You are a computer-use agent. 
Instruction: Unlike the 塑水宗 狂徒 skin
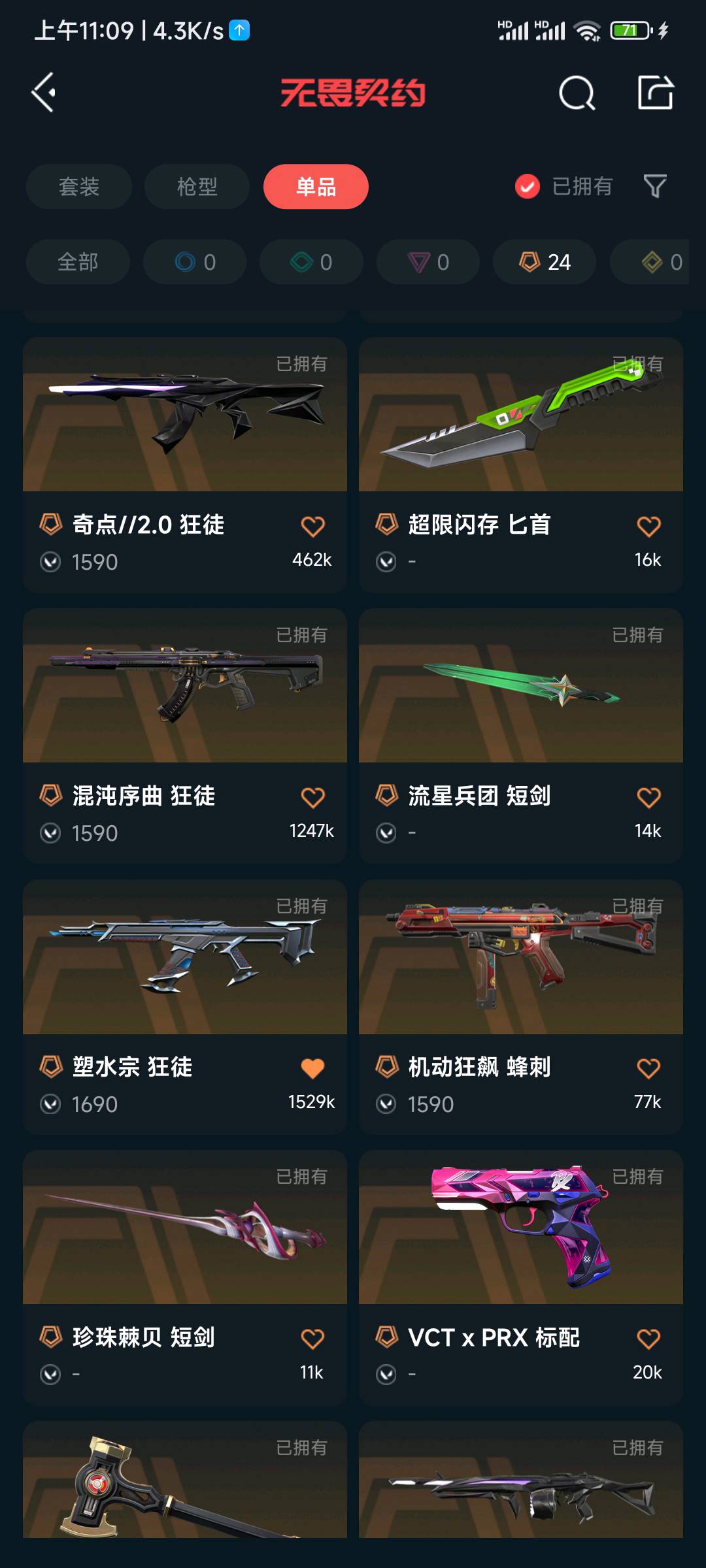312,1068
